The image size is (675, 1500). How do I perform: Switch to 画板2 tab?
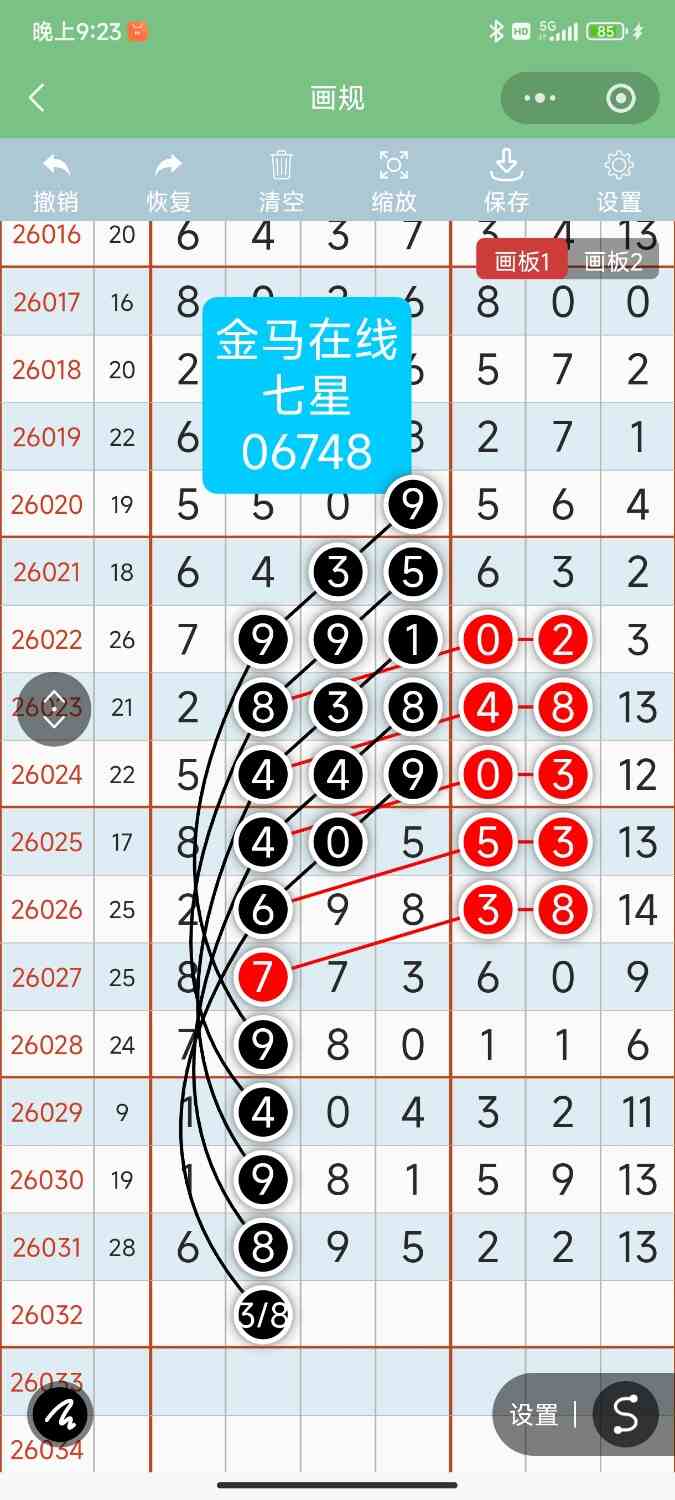[x=613, y=262]
